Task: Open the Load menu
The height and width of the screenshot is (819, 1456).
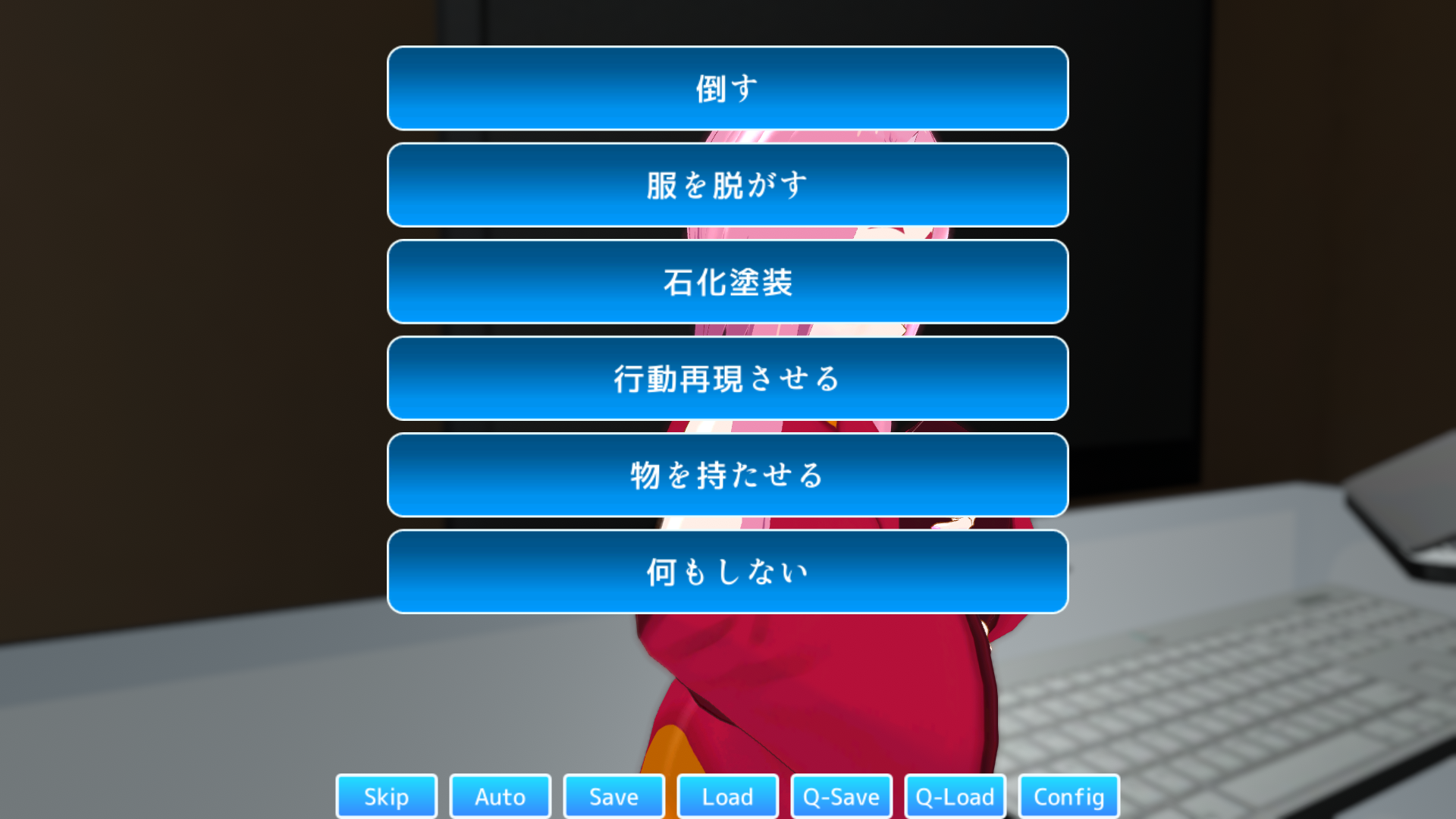Action: point(728,796)
